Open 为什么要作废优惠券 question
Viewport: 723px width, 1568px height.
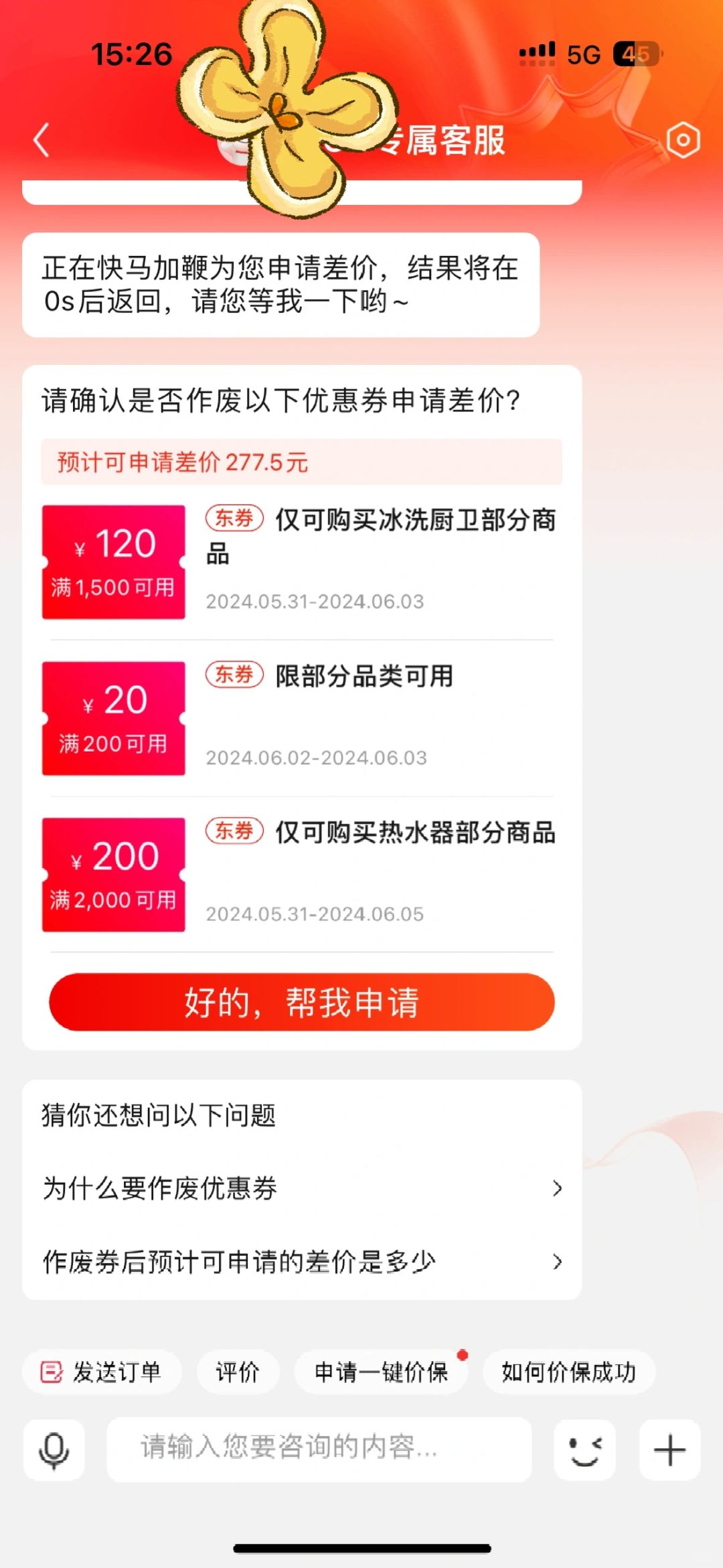301,1188
